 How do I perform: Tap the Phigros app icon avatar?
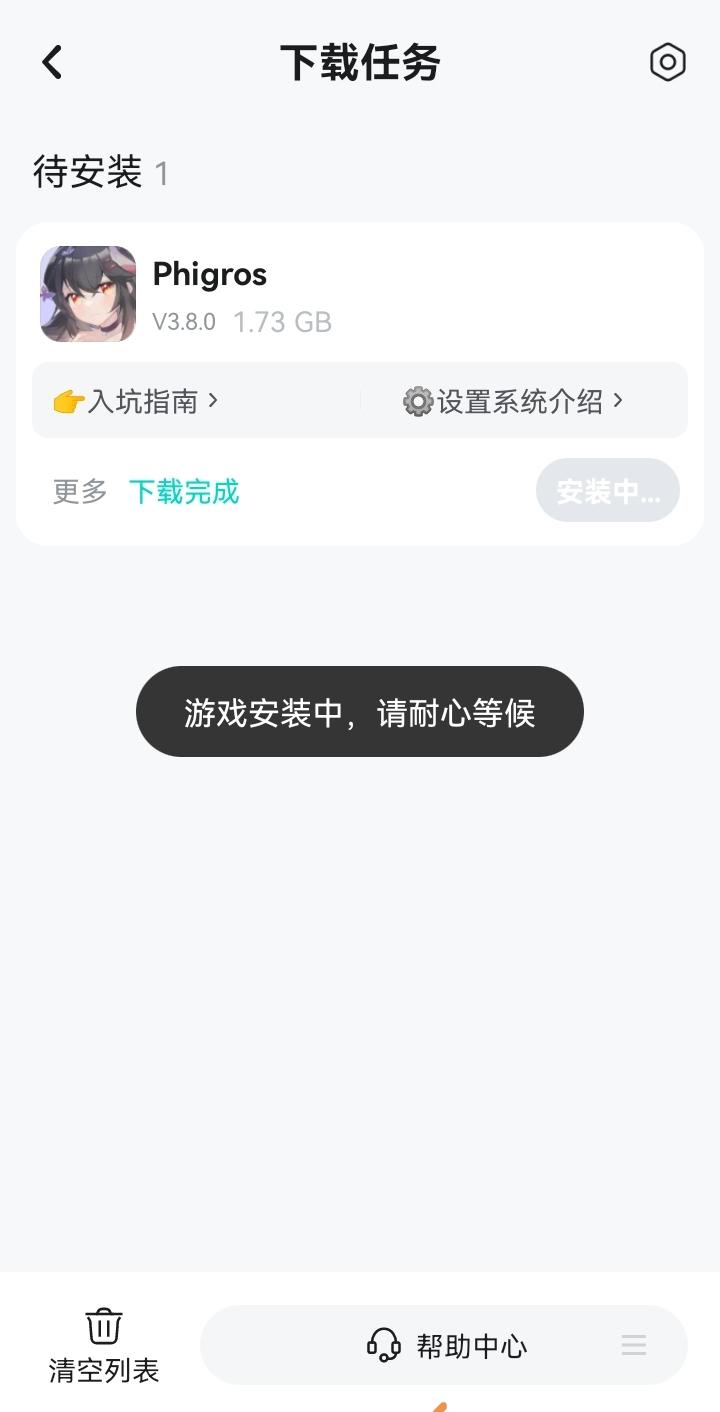click(87, 294)
